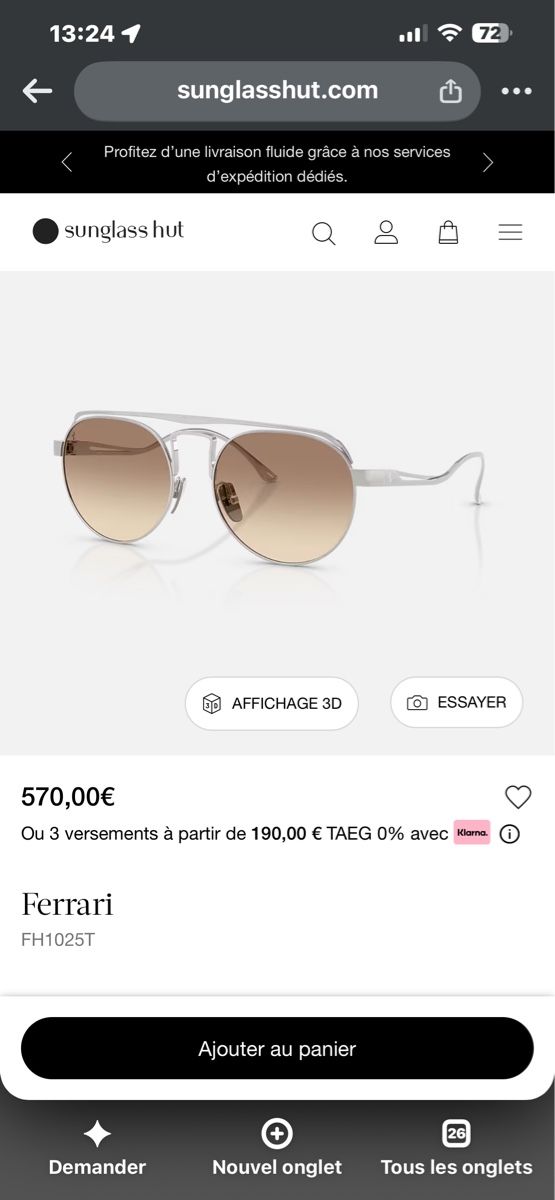Show the previous promo banner message
Image resolution: width=555 pixels, height=1200 pixels.
click(67, 163)
